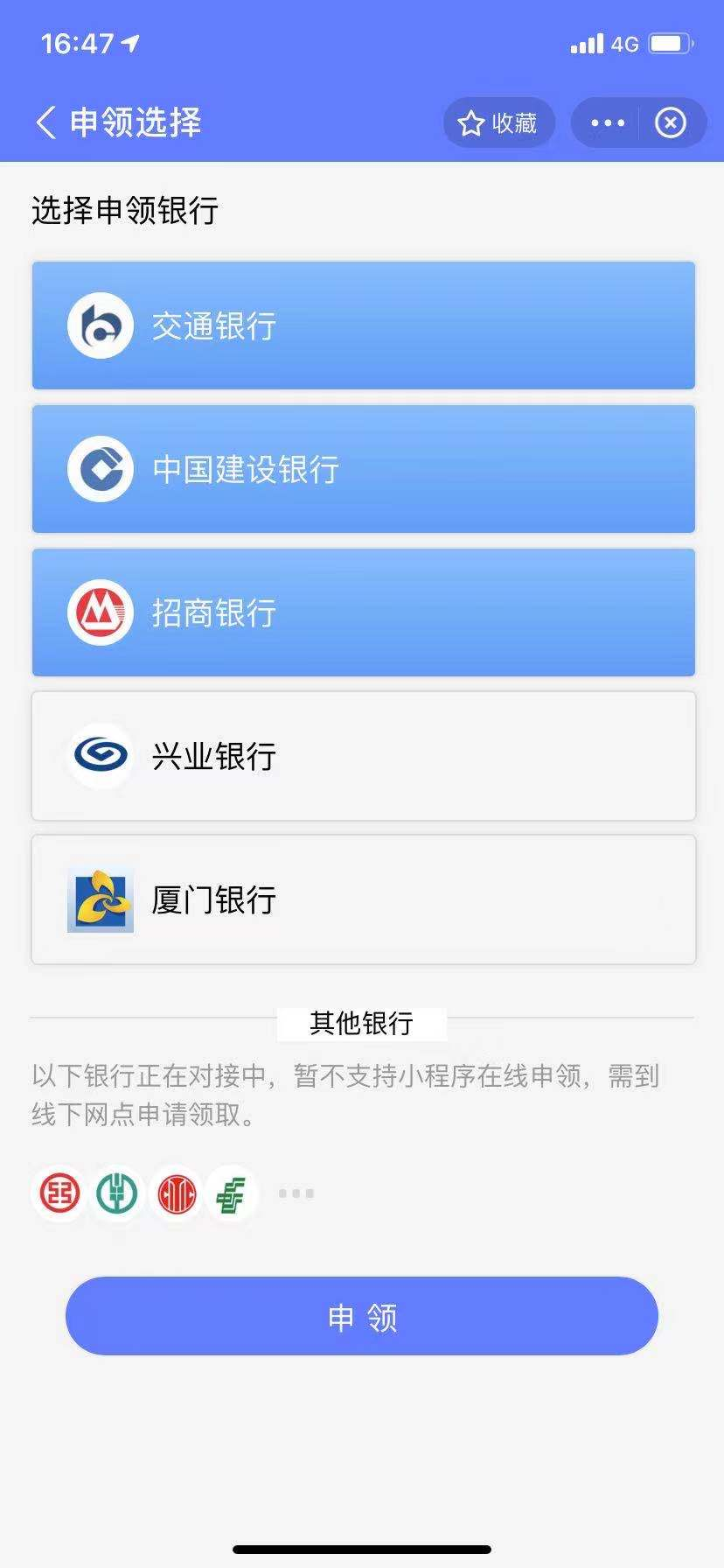
Task: Go back from 申领选择 page
Action: [x=46, y=122]
